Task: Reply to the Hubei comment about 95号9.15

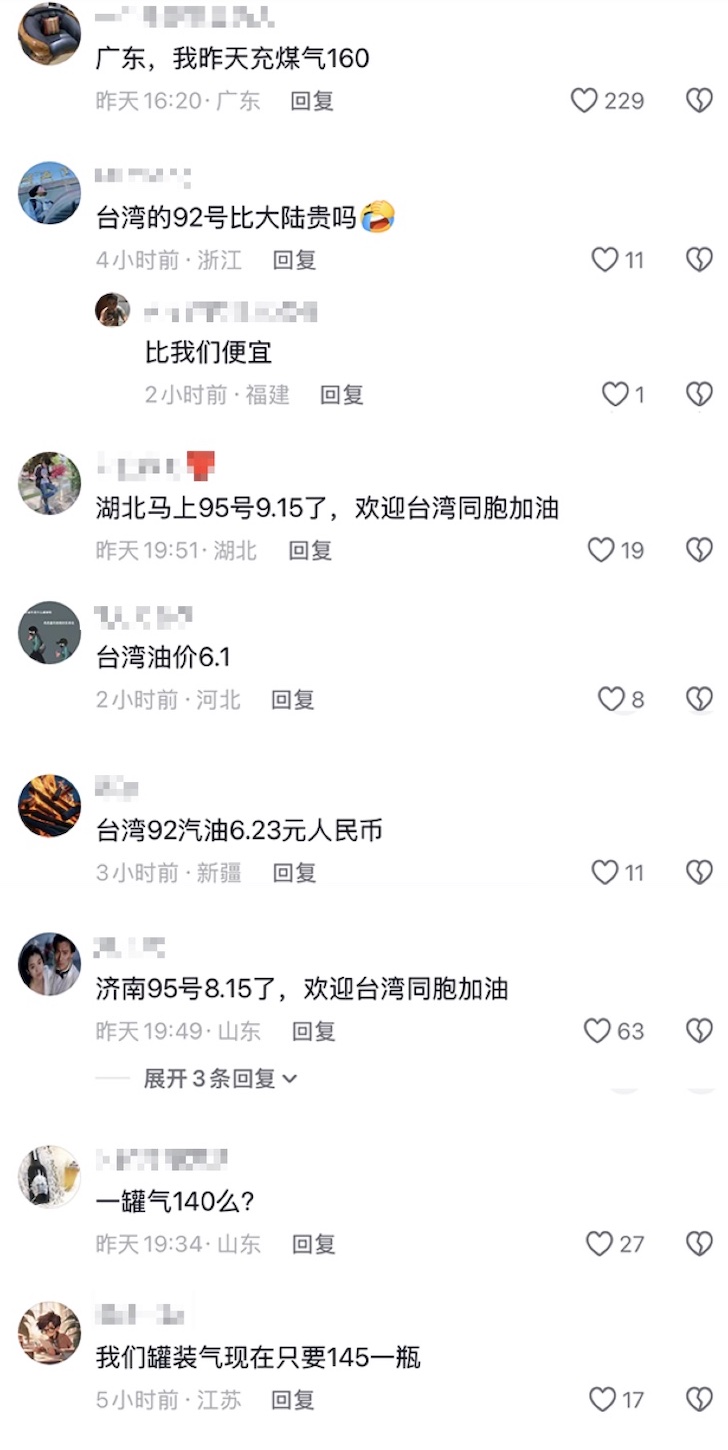Action: click(x=310, y=550)
